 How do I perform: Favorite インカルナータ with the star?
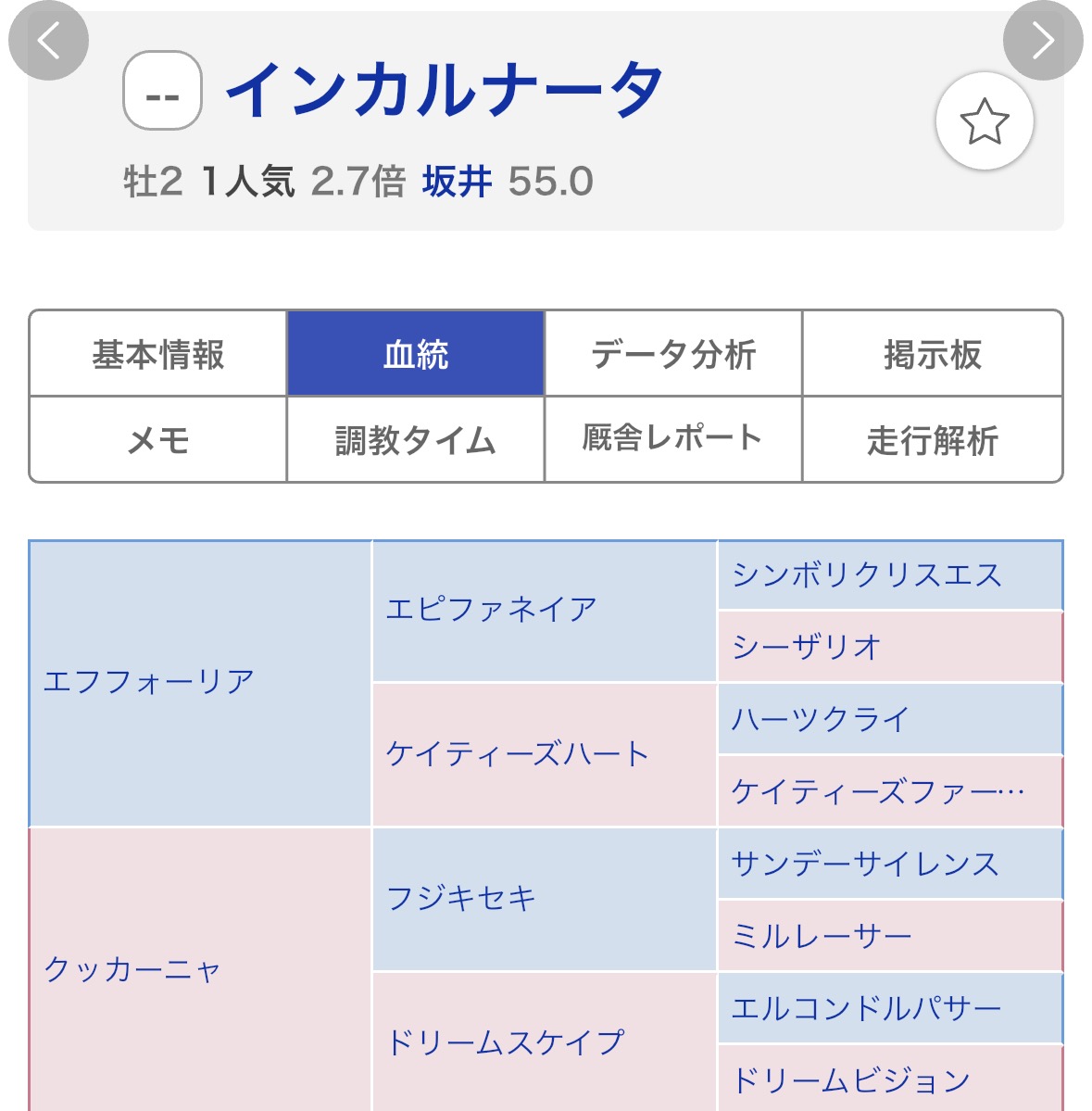(x=985, y=121)
